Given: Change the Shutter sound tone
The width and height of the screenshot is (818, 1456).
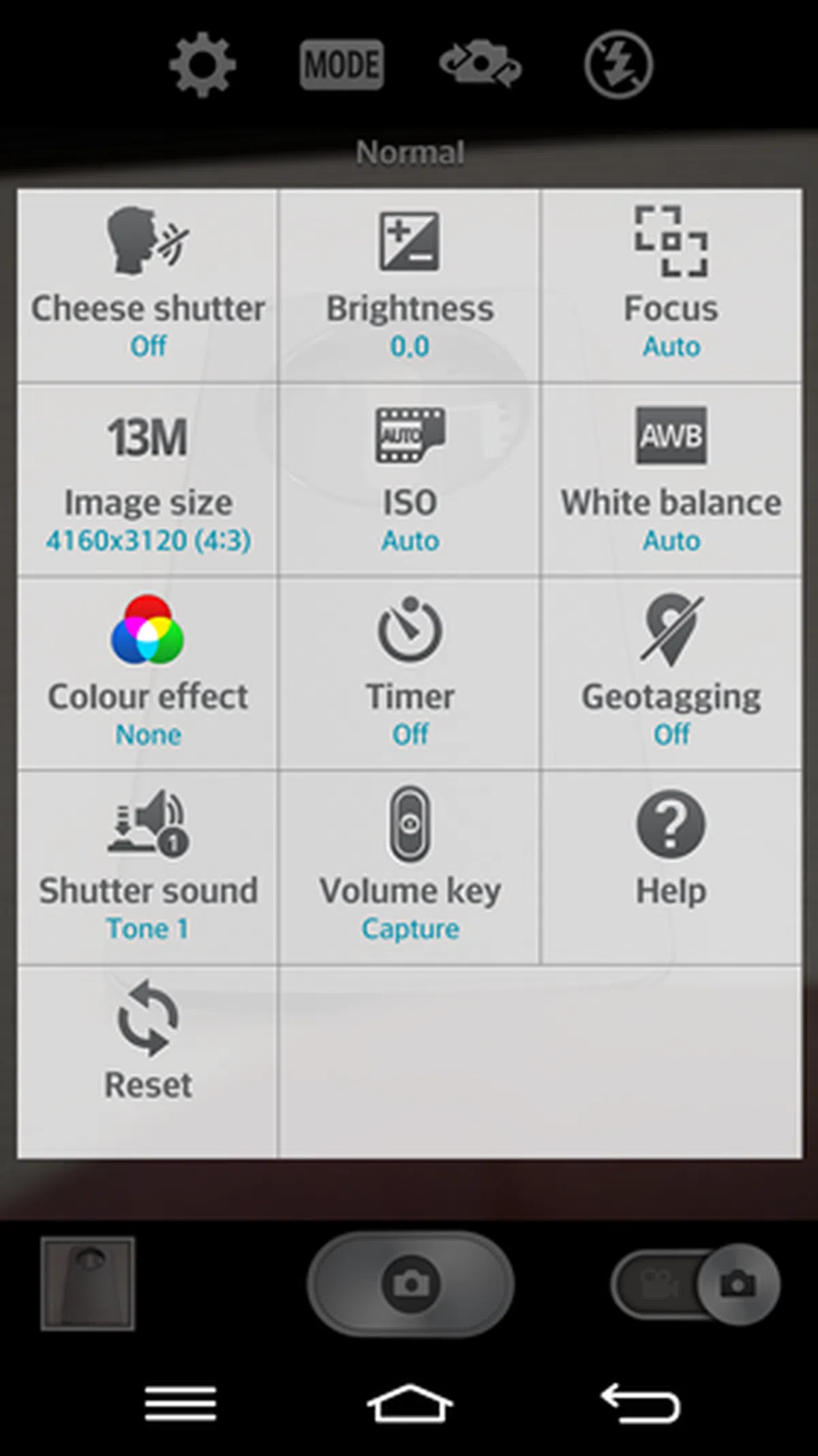Looking at the screenshot, I should tap(148, 867).
